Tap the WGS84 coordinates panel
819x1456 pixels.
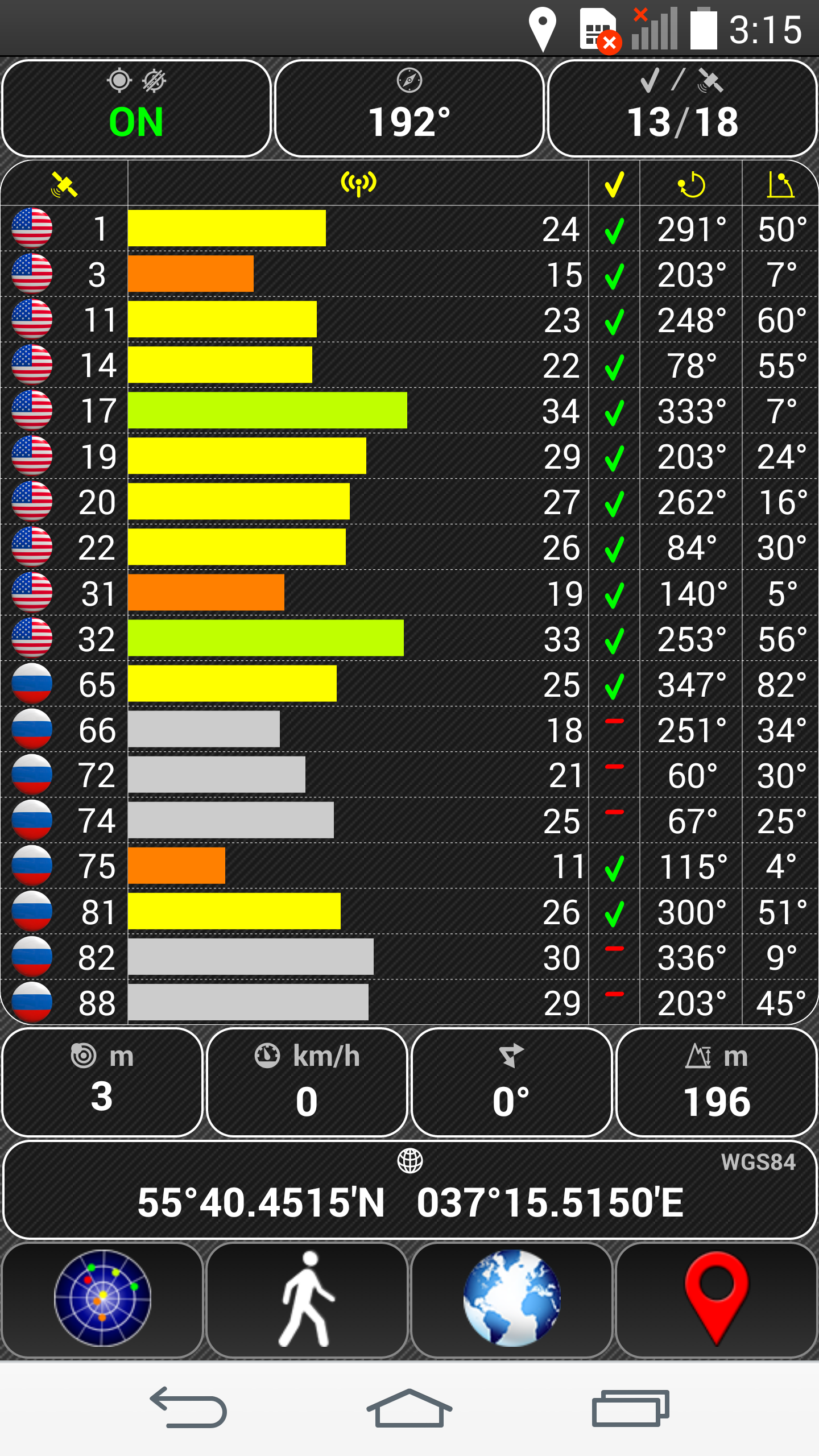(x=409, y=1190)
